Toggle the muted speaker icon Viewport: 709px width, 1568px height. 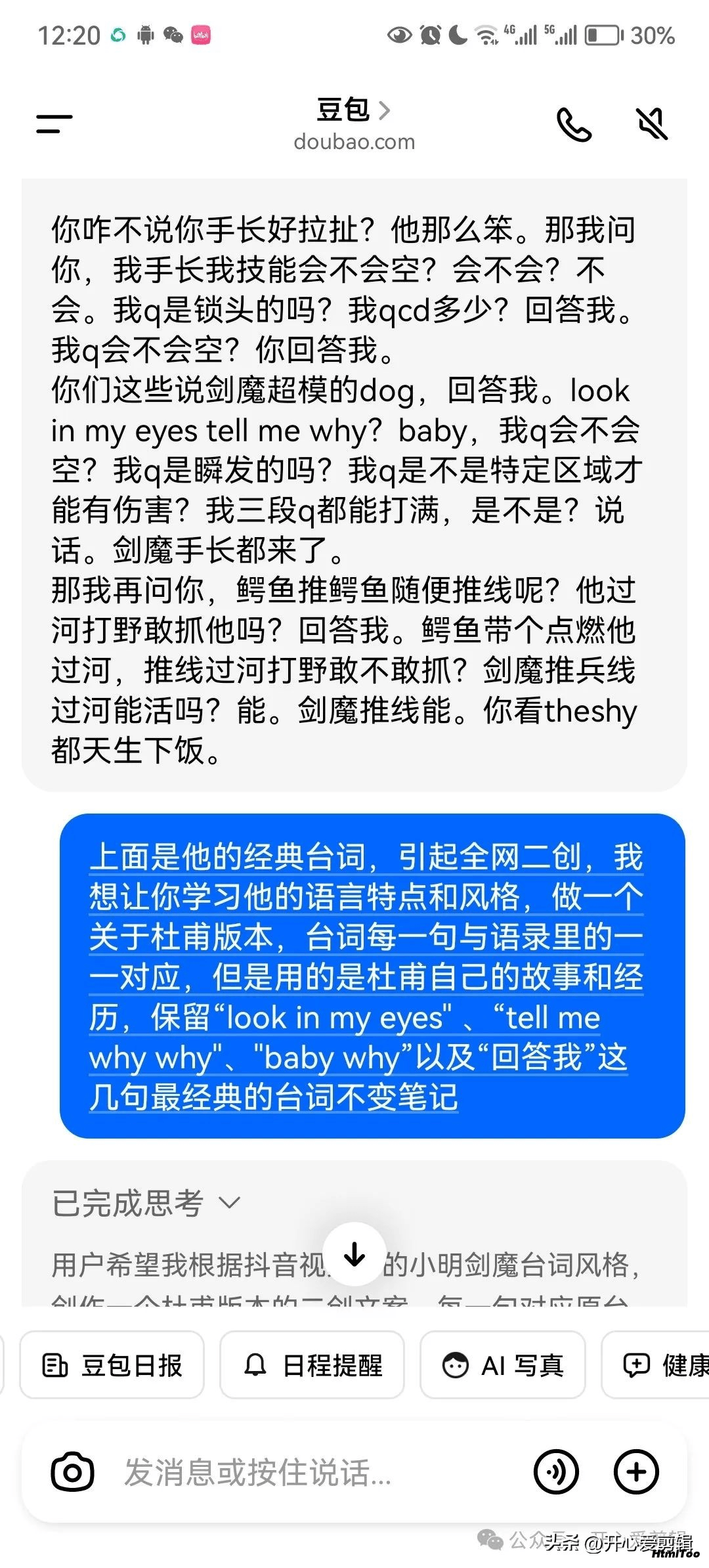click(x=653, y=124)
